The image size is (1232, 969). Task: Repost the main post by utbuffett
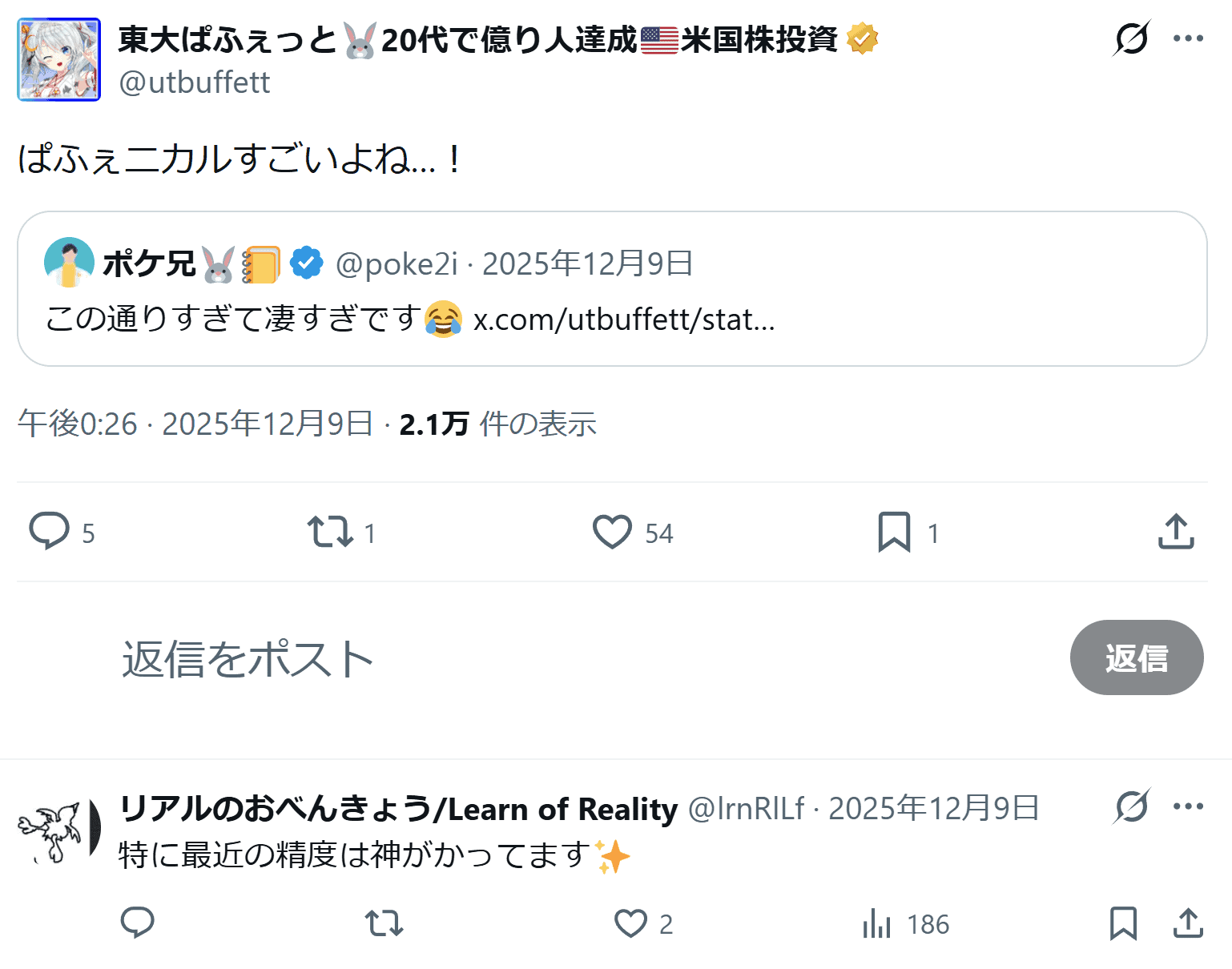(330, 532)
